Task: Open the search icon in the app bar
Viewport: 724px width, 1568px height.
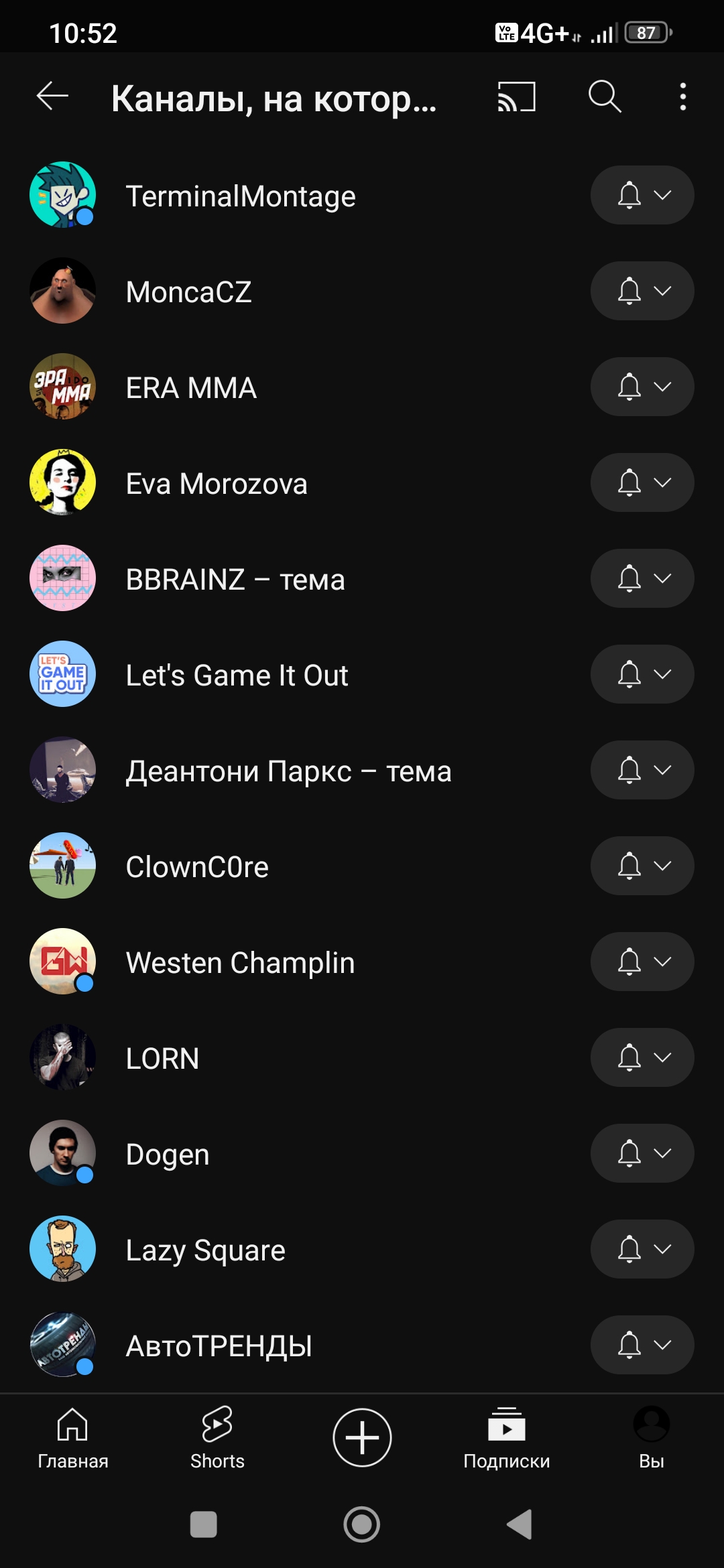Action: point(605,96)
